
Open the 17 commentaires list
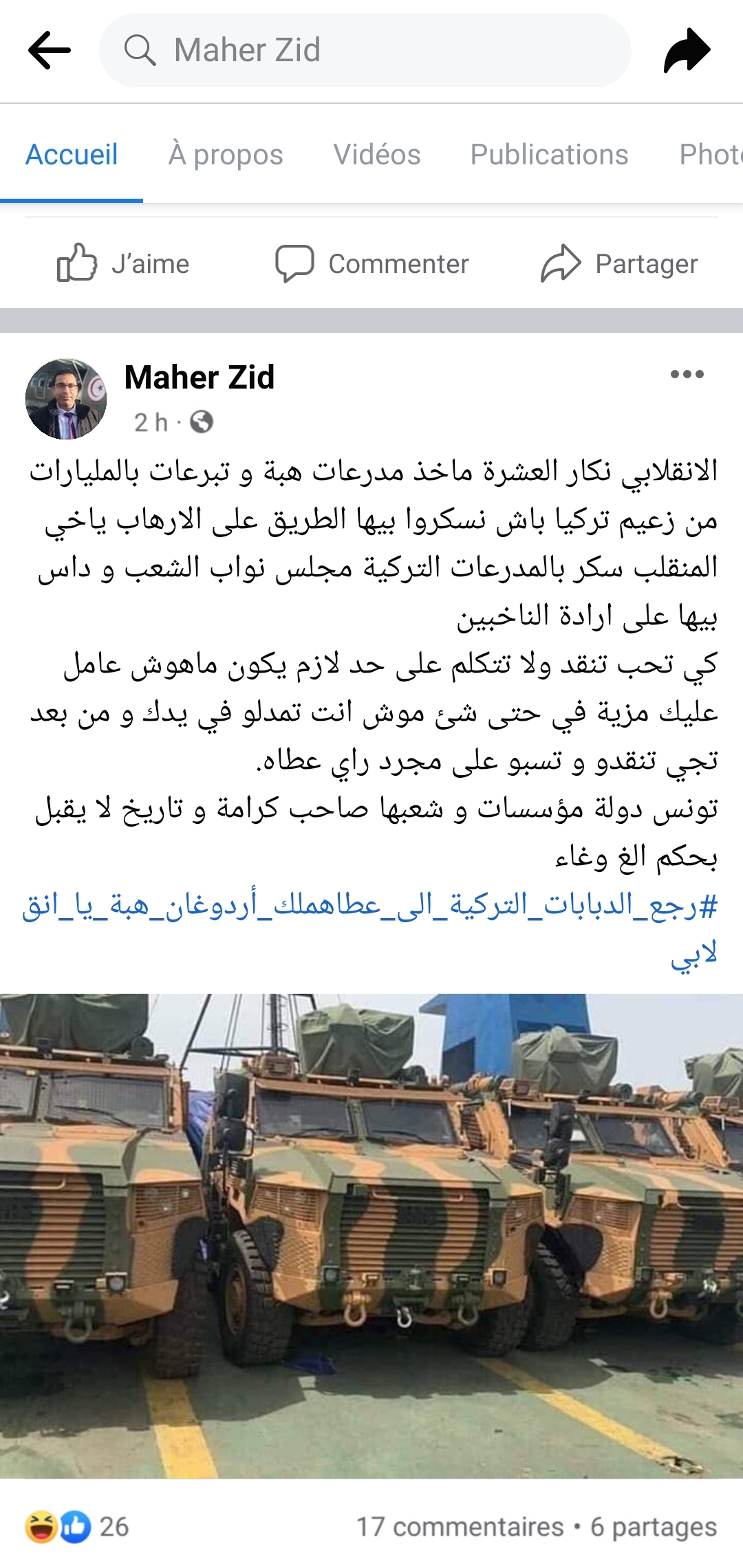[x=460, y=1527]
